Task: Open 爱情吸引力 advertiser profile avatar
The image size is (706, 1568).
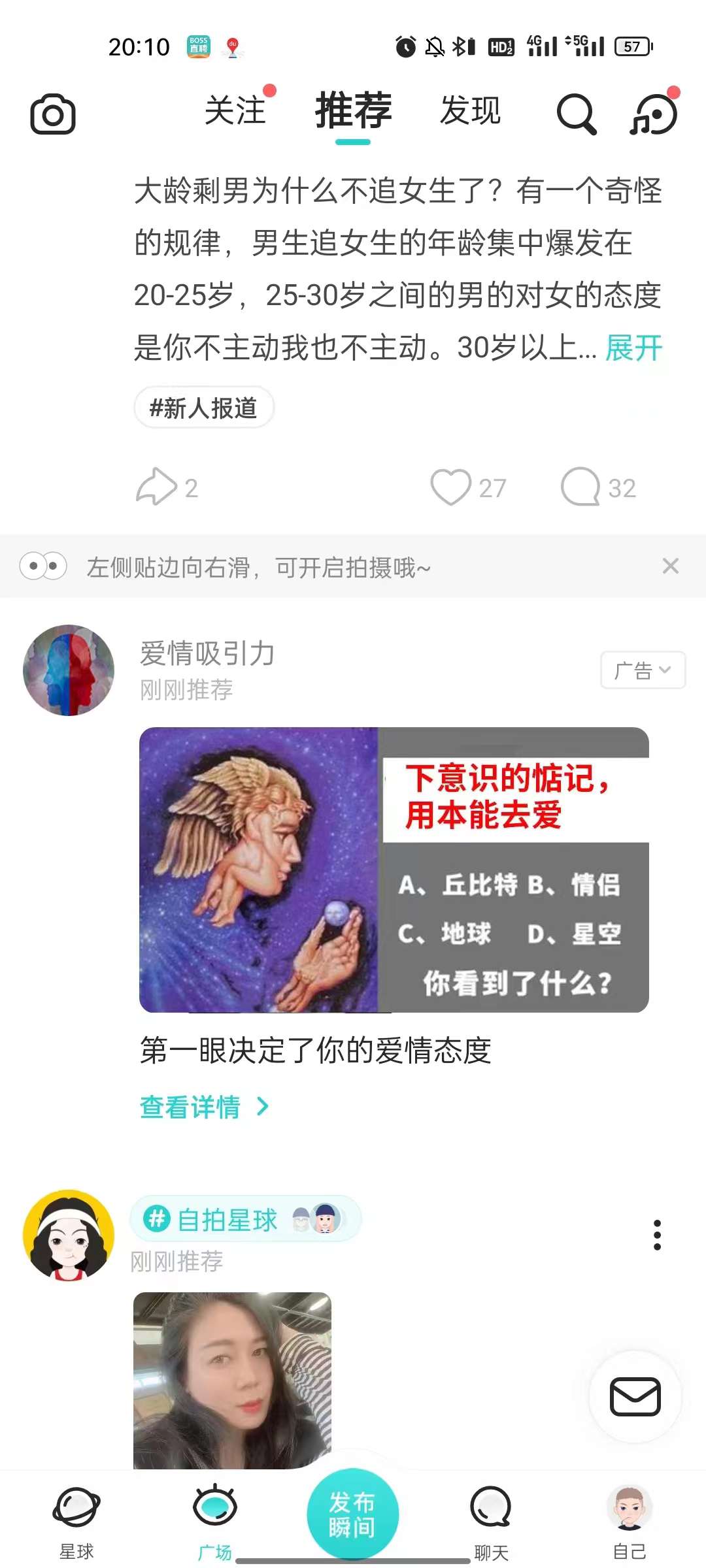Action: [68, 668]
